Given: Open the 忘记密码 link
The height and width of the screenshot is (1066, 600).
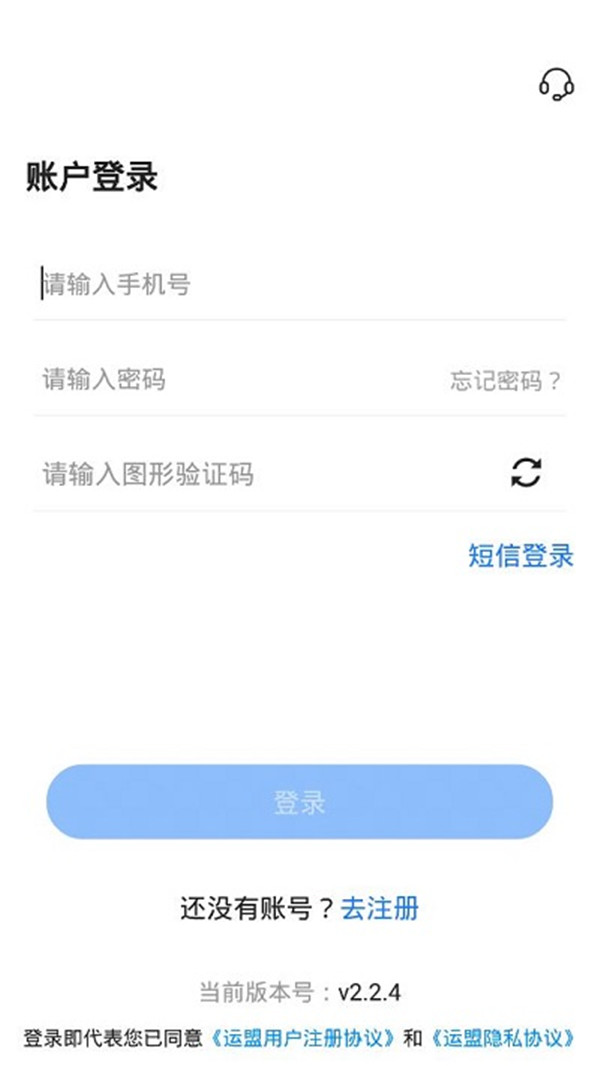Looking at the screenshot, I should [505, 381].
